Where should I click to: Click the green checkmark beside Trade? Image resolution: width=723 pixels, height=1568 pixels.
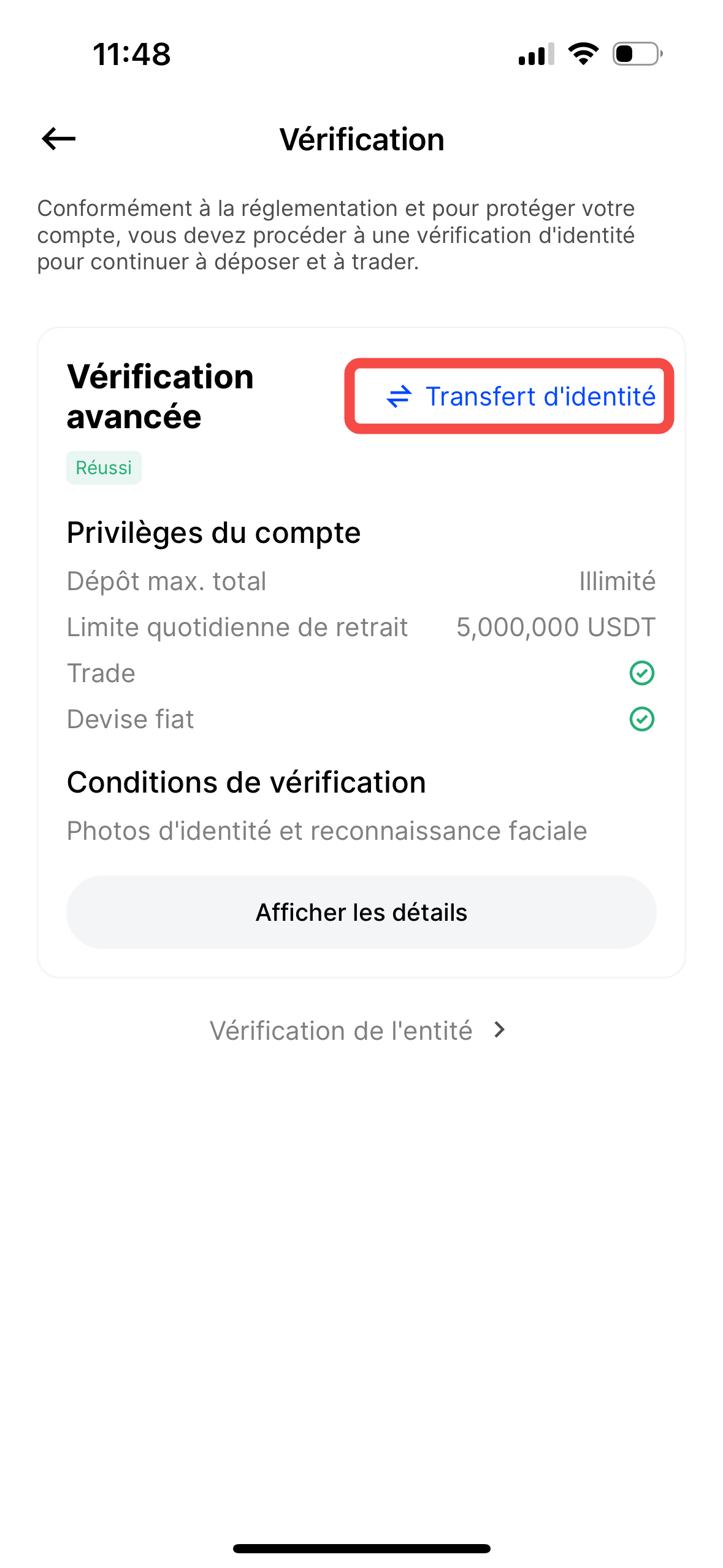click(x=642, y=672)
